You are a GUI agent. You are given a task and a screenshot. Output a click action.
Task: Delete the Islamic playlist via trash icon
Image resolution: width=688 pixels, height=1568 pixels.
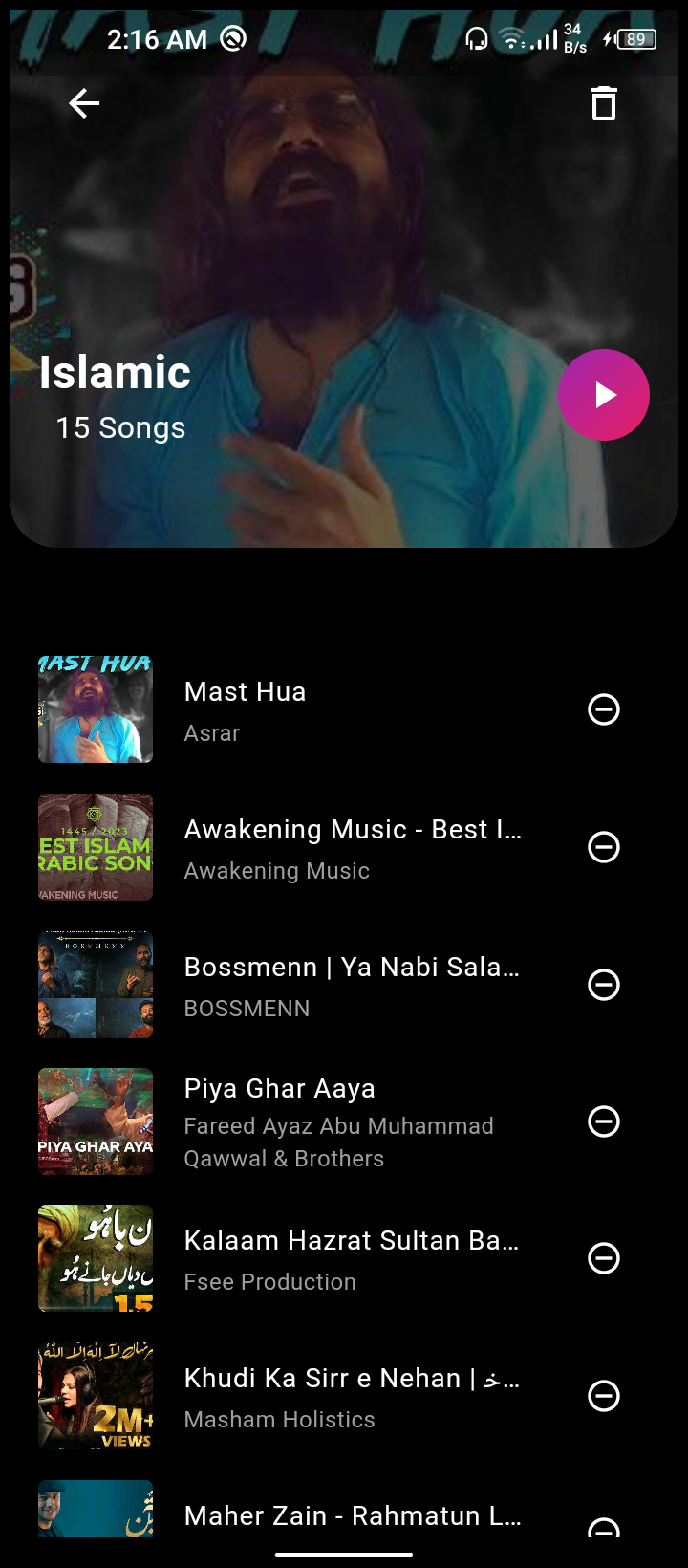point(603,103)
